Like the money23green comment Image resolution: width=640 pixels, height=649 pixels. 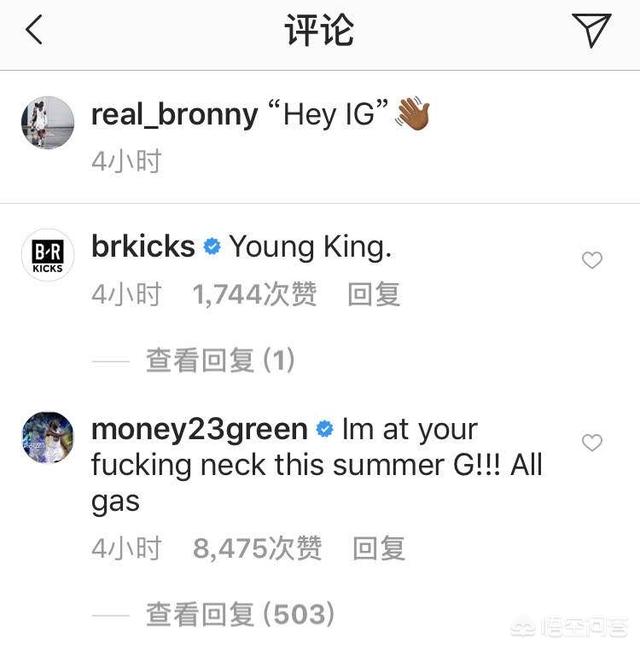pyautogui.click(x=592, y=442)
